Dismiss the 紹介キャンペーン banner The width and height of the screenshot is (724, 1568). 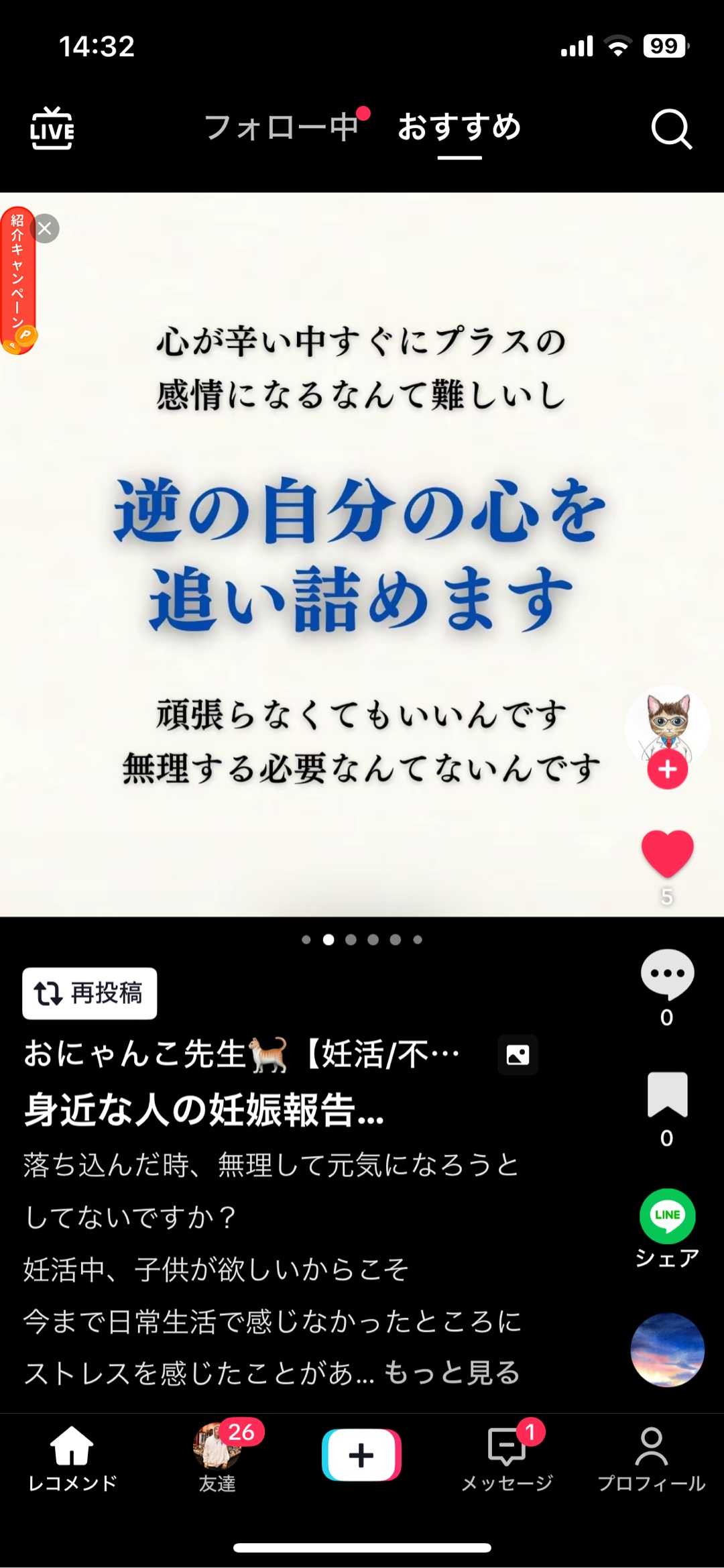(46, 229)
